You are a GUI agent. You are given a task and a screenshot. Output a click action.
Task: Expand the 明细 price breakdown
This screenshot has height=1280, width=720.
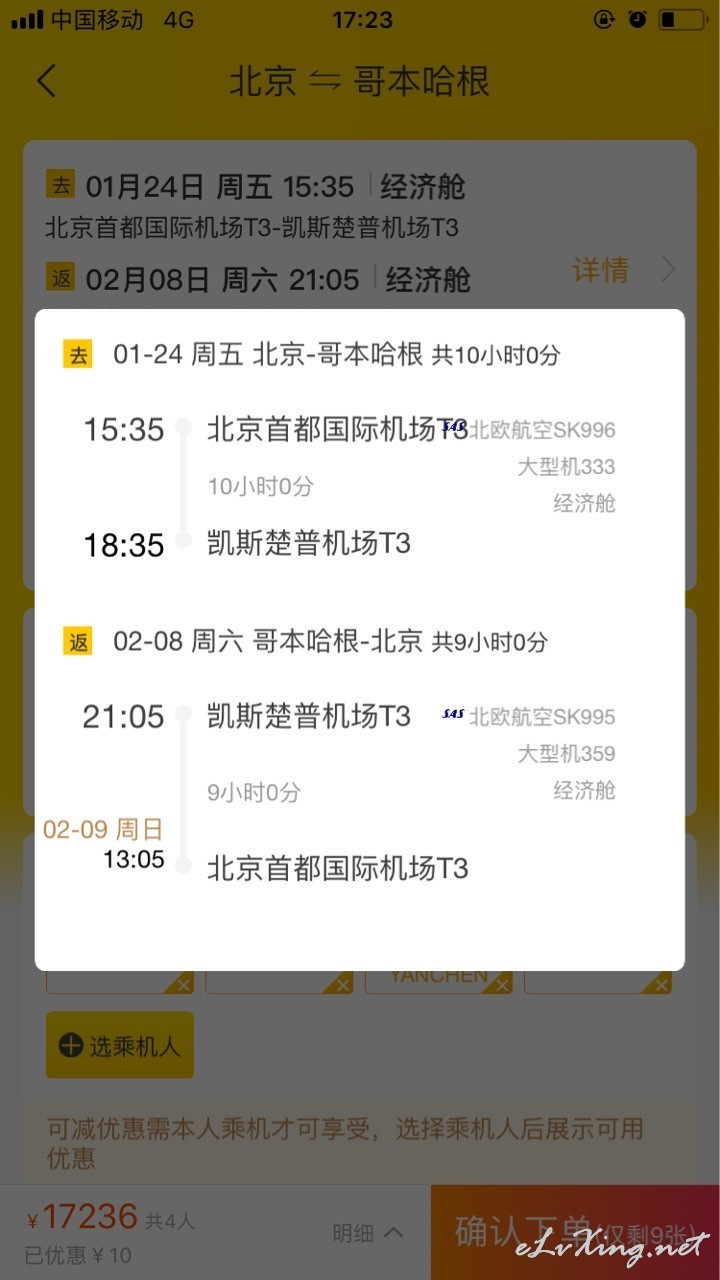click(367, 1233)
